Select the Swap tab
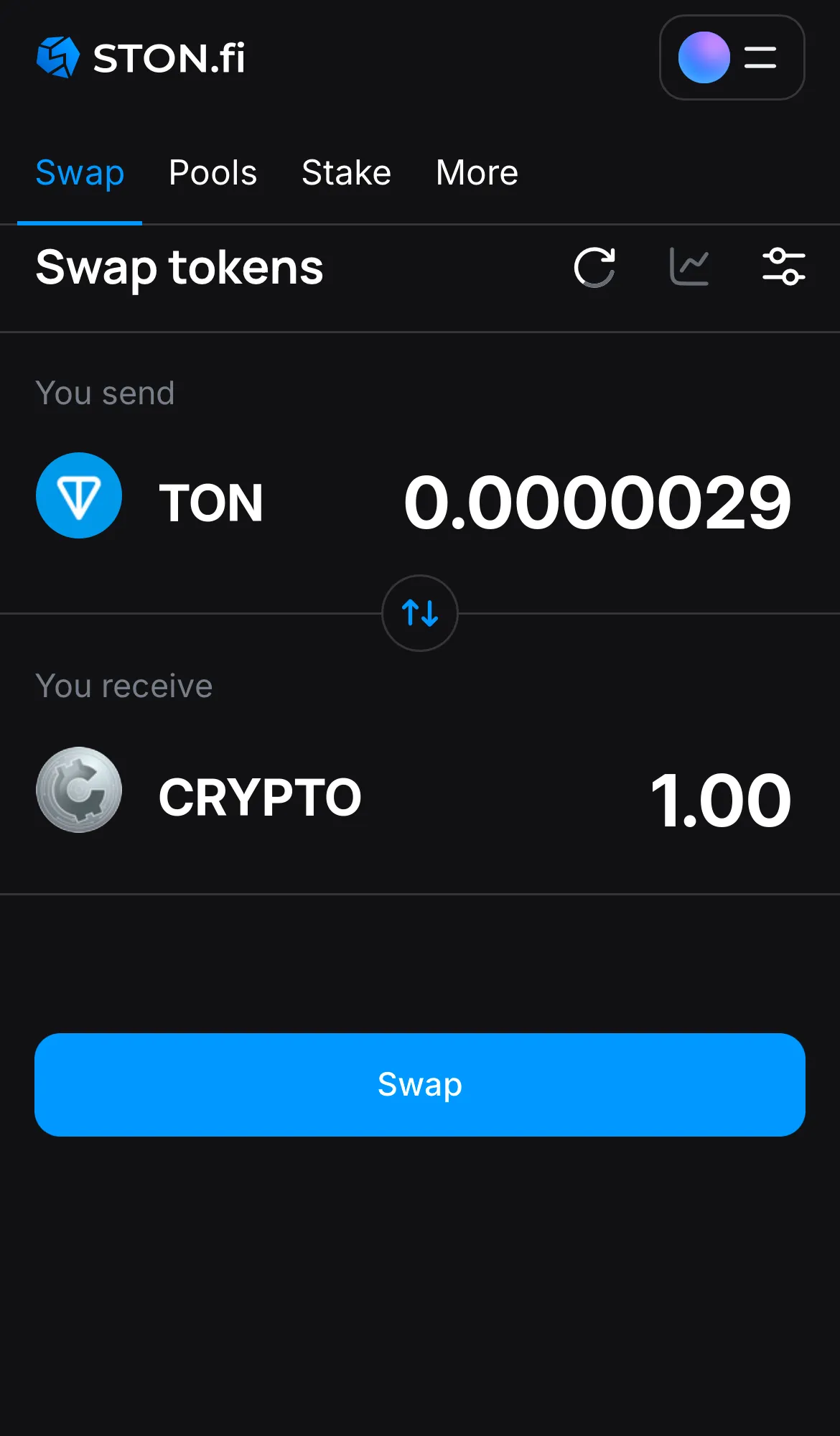Screen dimensions: 840x1436 tap(80, 172)
